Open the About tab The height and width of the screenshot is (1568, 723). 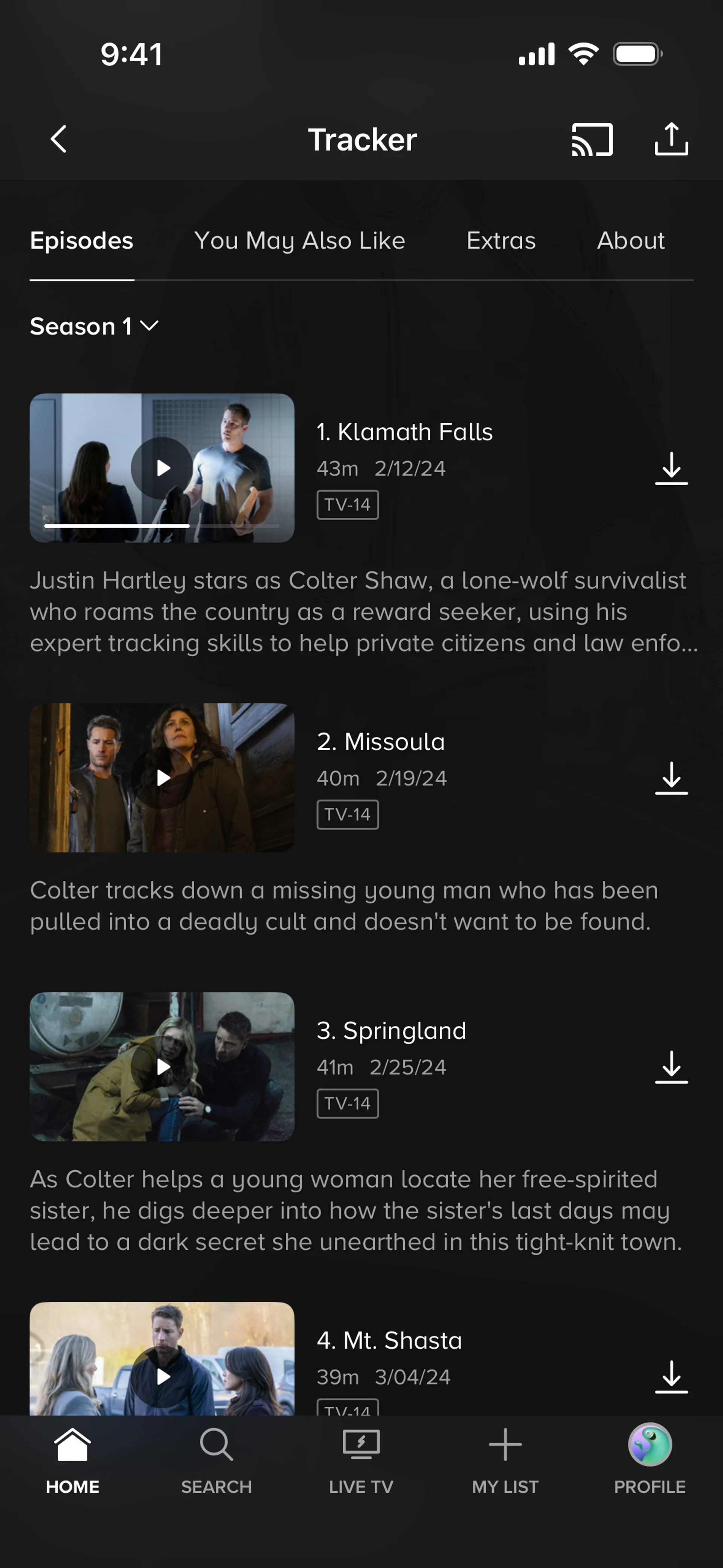click(630, 241)
